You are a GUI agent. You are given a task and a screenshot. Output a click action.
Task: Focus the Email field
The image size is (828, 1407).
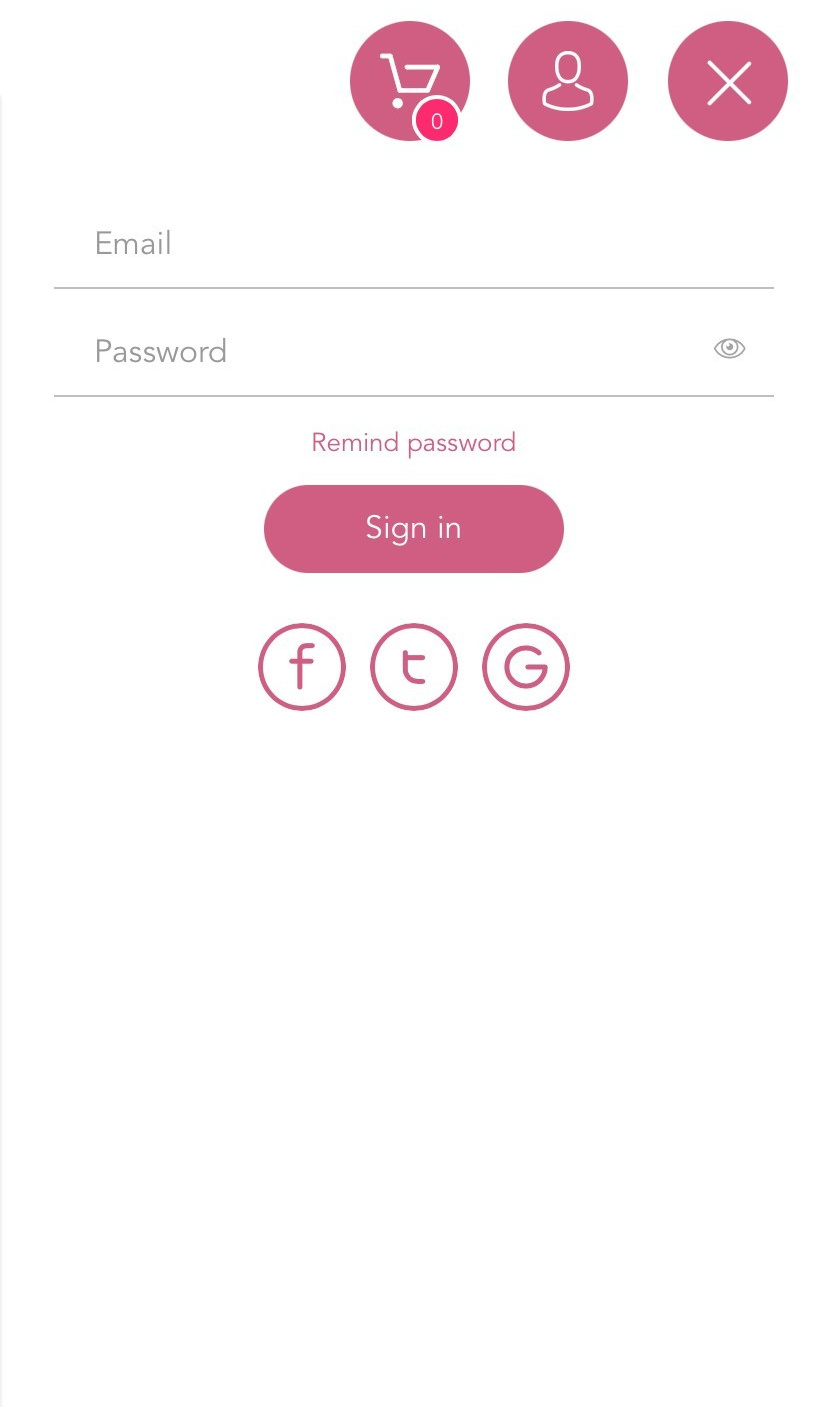pyautogui.click(x=400, y=244)
